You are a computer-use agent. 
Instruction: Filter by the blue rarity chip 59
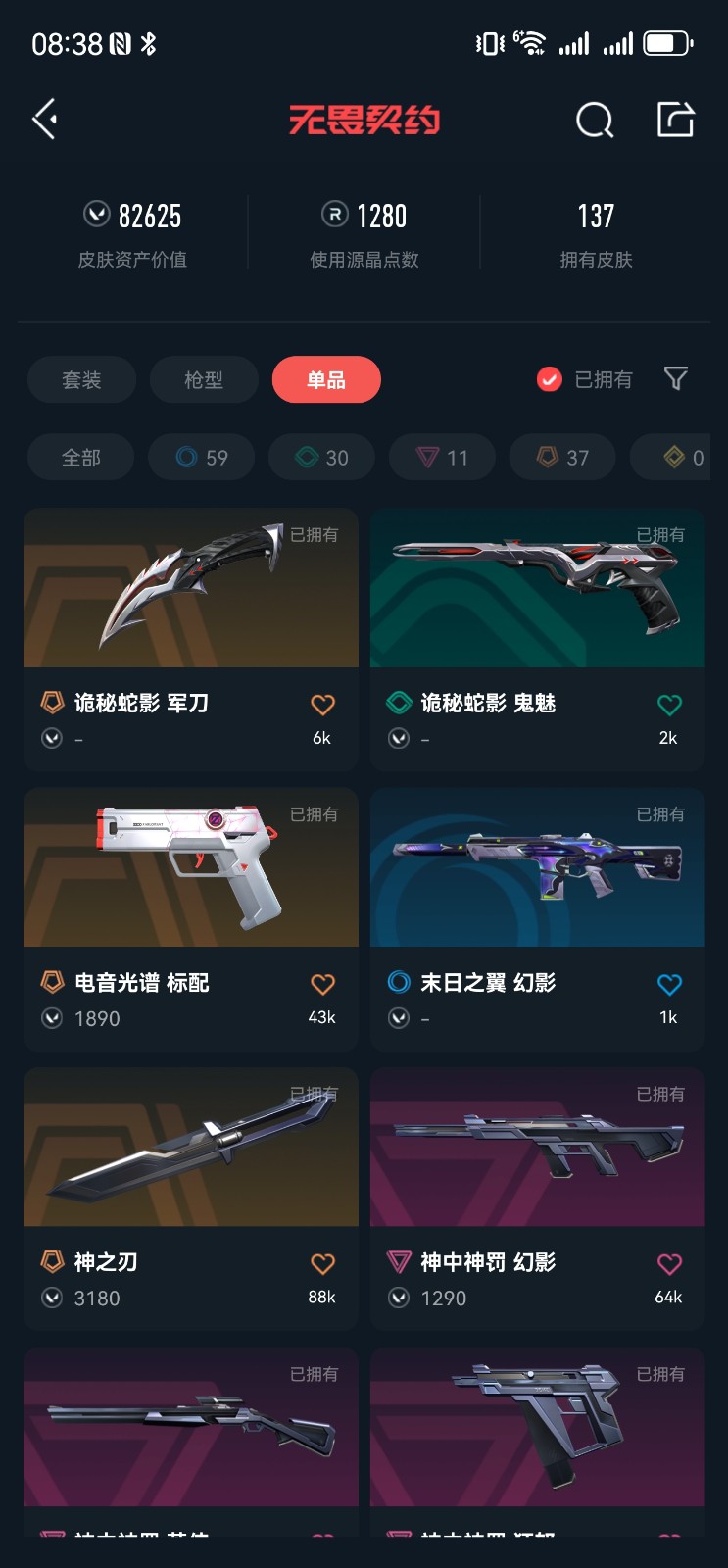[x=202, y=458]
